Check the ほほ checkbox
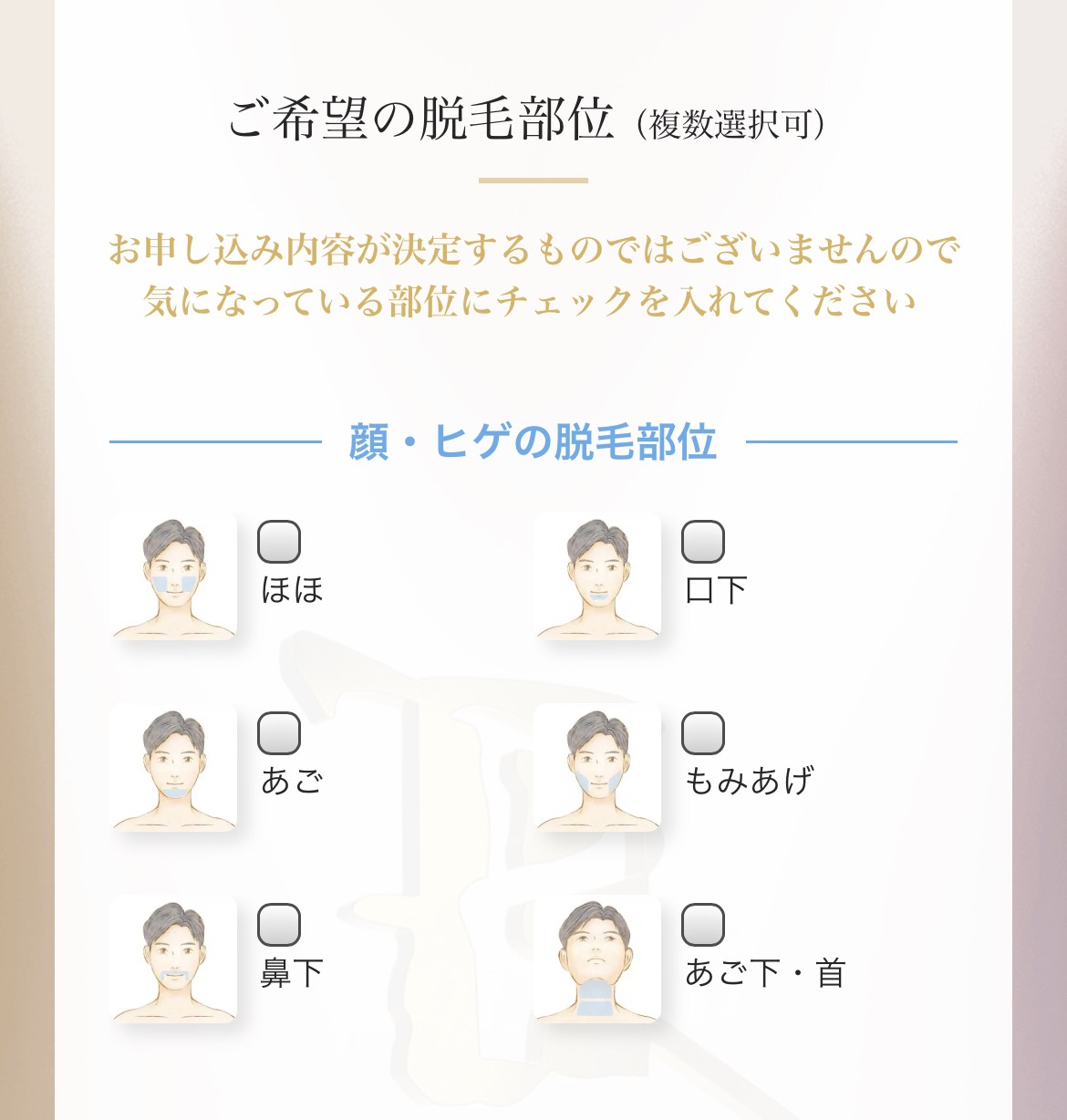Image resolution: width=1067 pixels, height=1120 pixels. 279,542
